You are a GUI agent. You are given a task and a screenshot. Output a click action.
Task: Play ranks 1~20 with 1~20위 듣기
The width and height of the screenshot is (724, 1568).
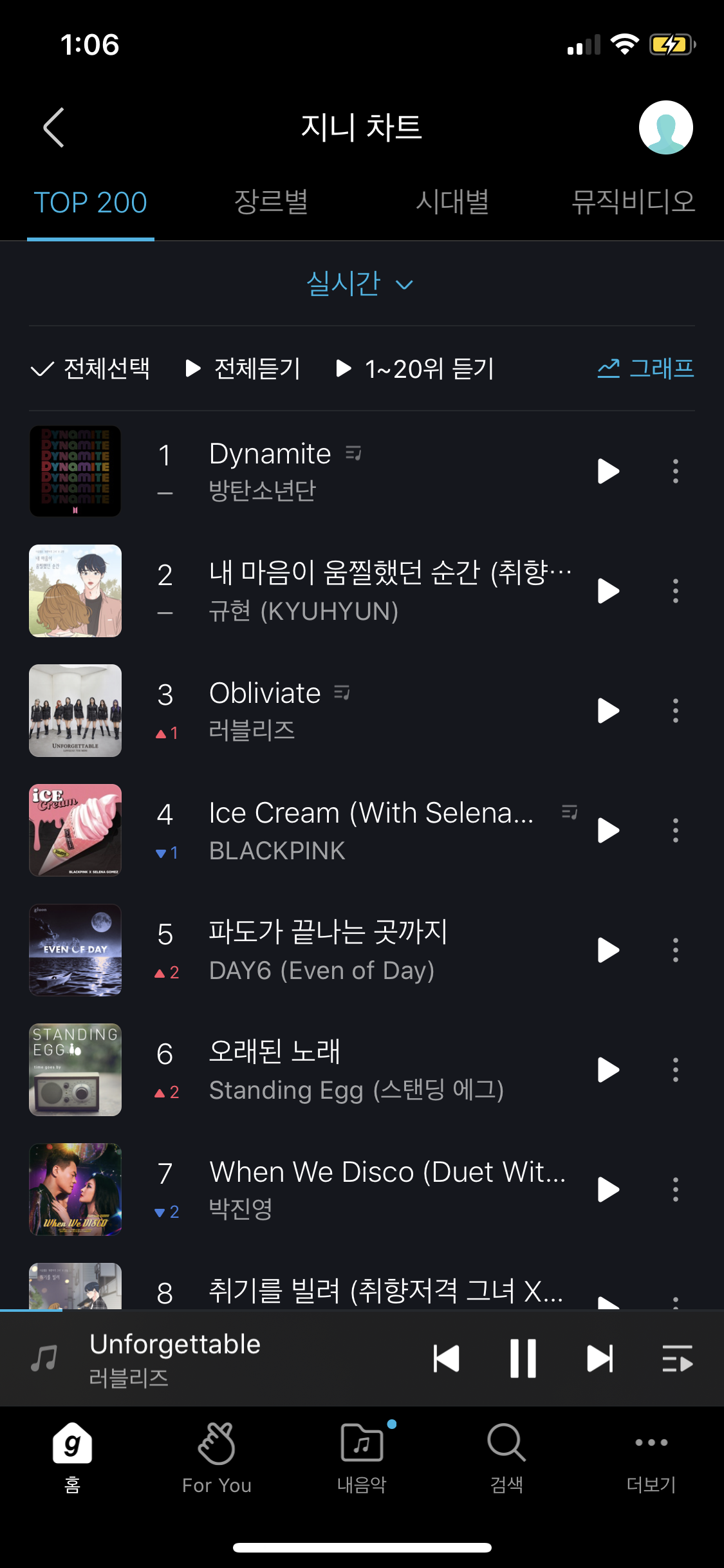click(x=416, y=369)
